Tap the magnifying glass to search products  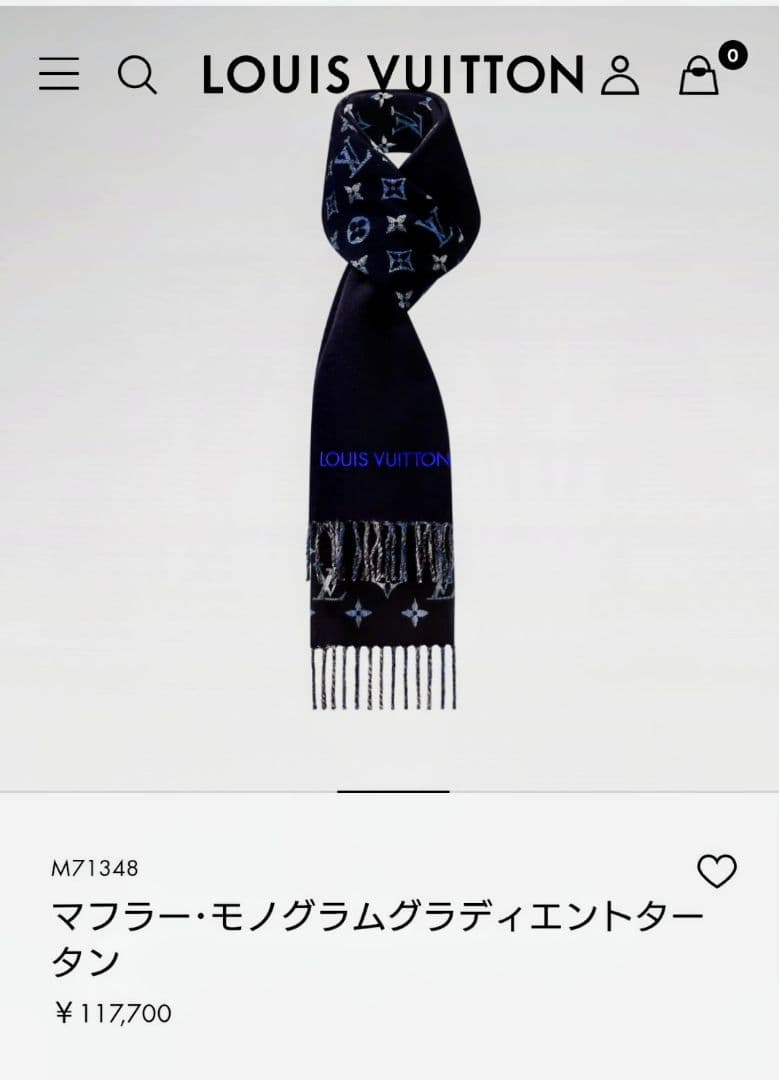click(135, 74)
